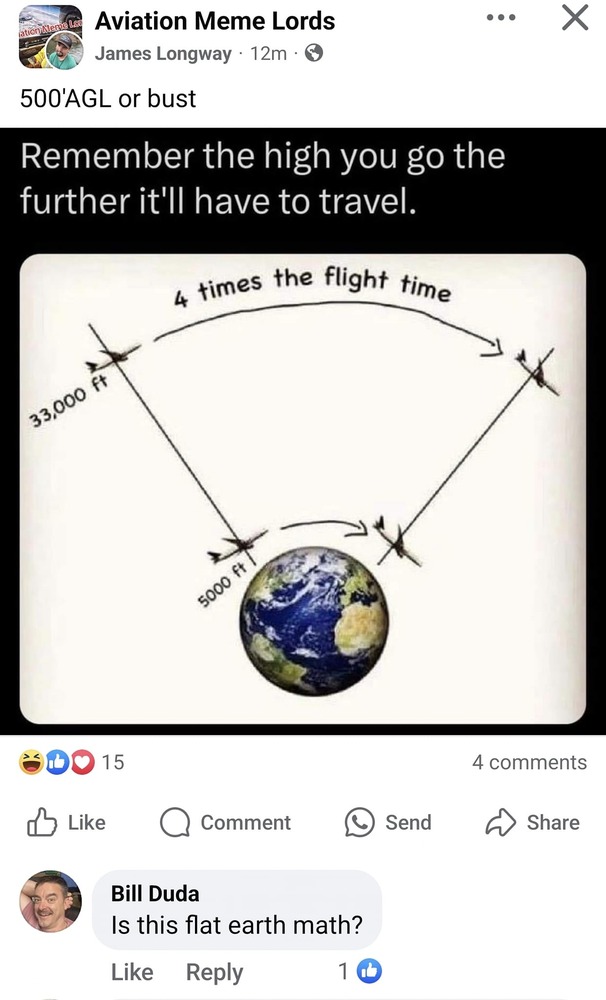606x1000 pixels.
Task: Open the post's three-dot options menu
Action: pyautogui.click(x=500, y=18)
